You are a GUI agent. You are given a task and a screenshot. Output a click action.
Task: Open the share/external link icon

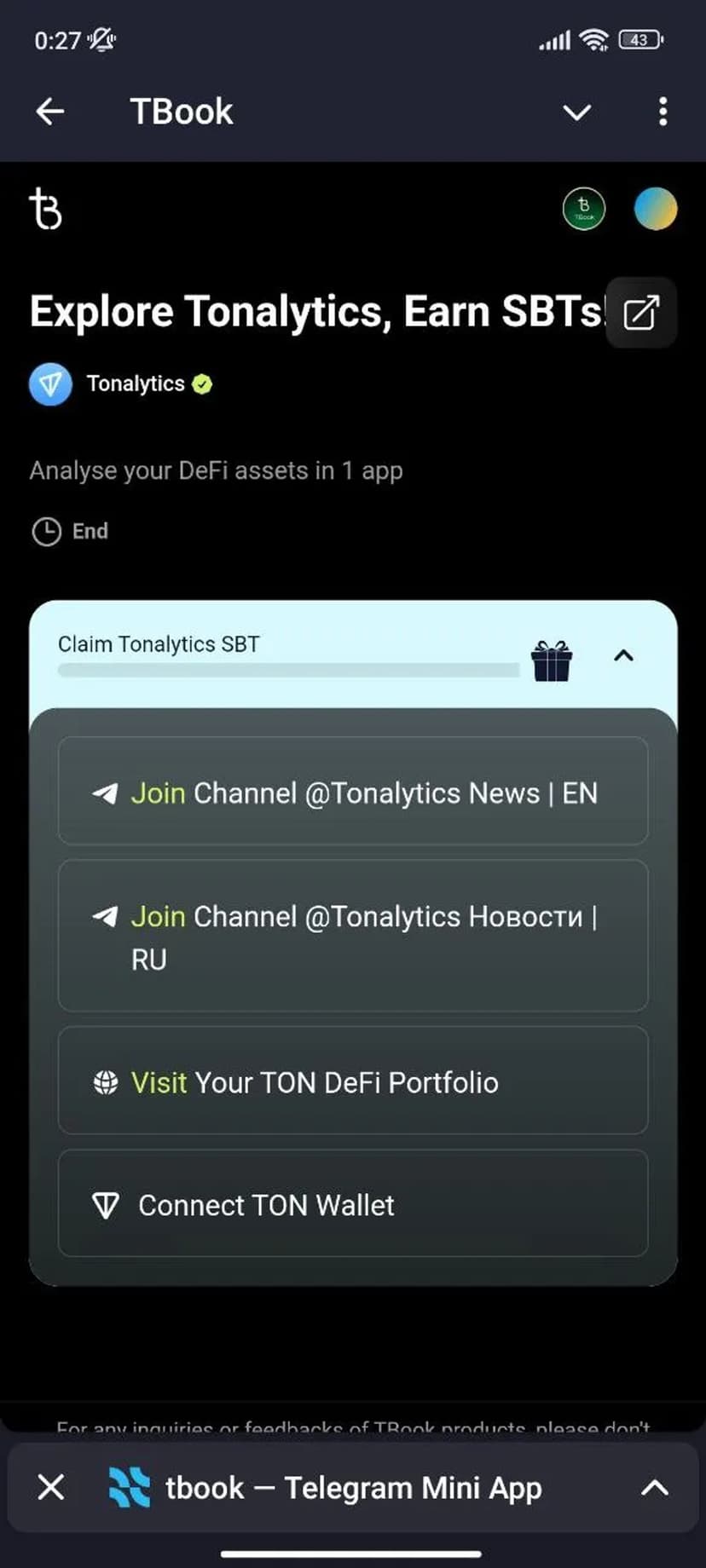pyautogui.click(x=641, y=313)
